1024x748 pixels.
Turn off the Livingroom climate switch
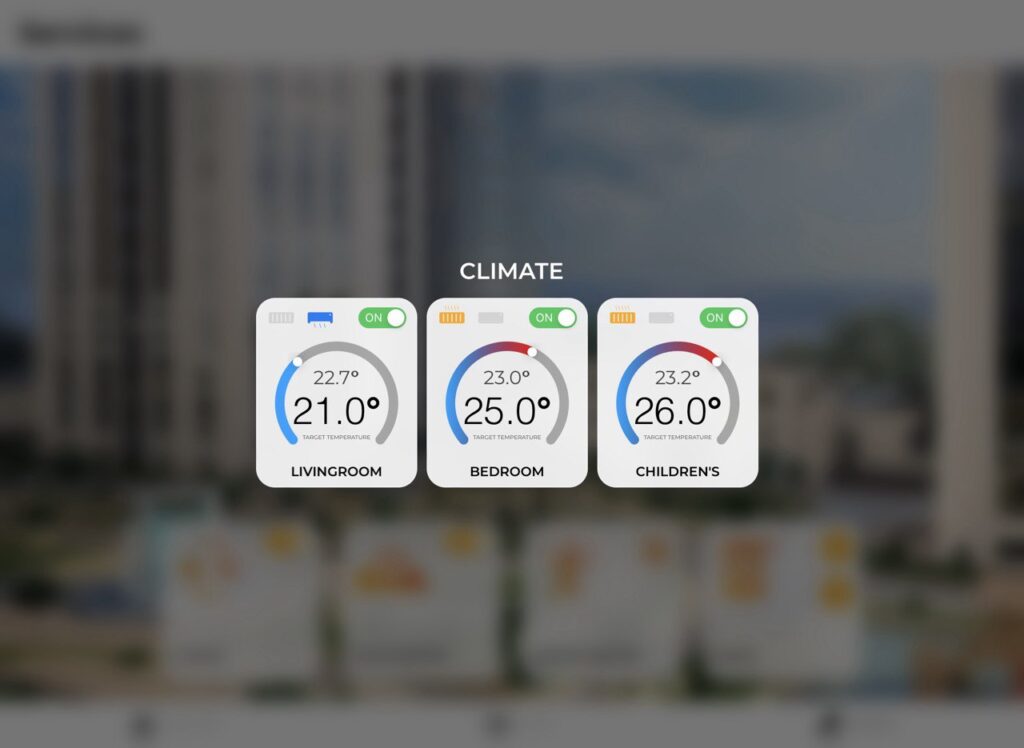click(x=383, y=318)
